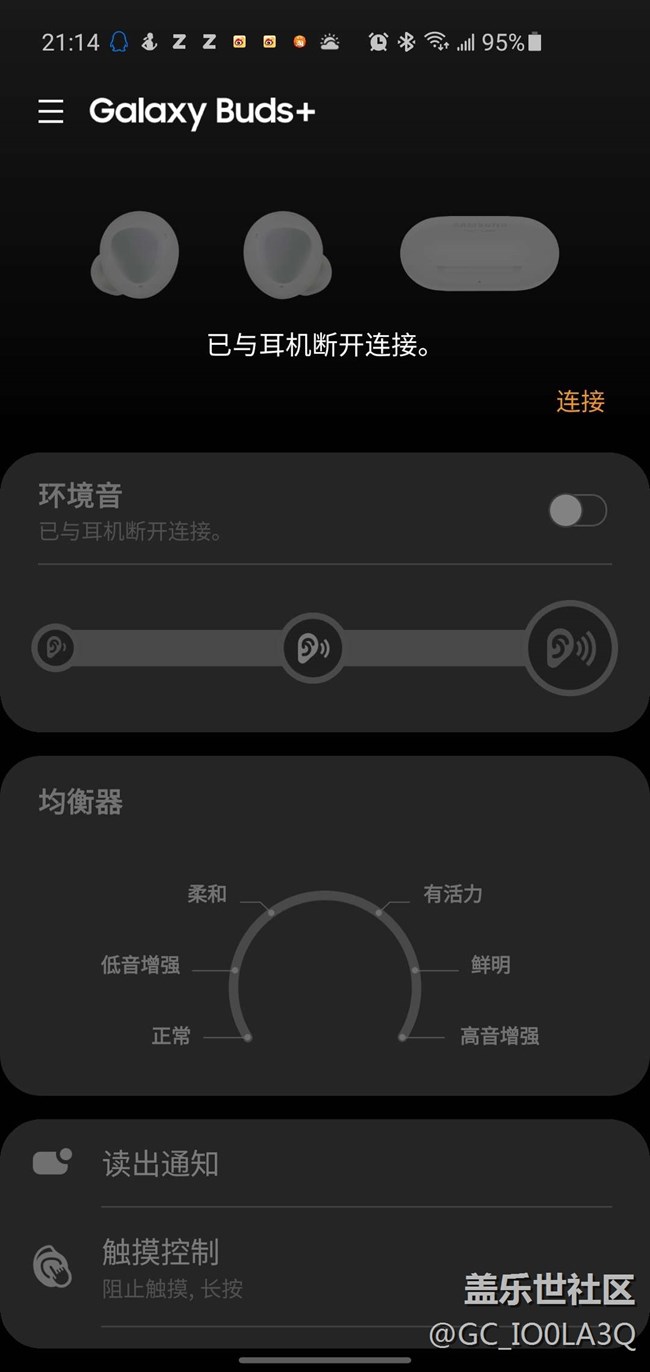This screenshot has height=1372, width=650.
Task: Set ambient sound to medium level
Action: click(x=312, y=648)
